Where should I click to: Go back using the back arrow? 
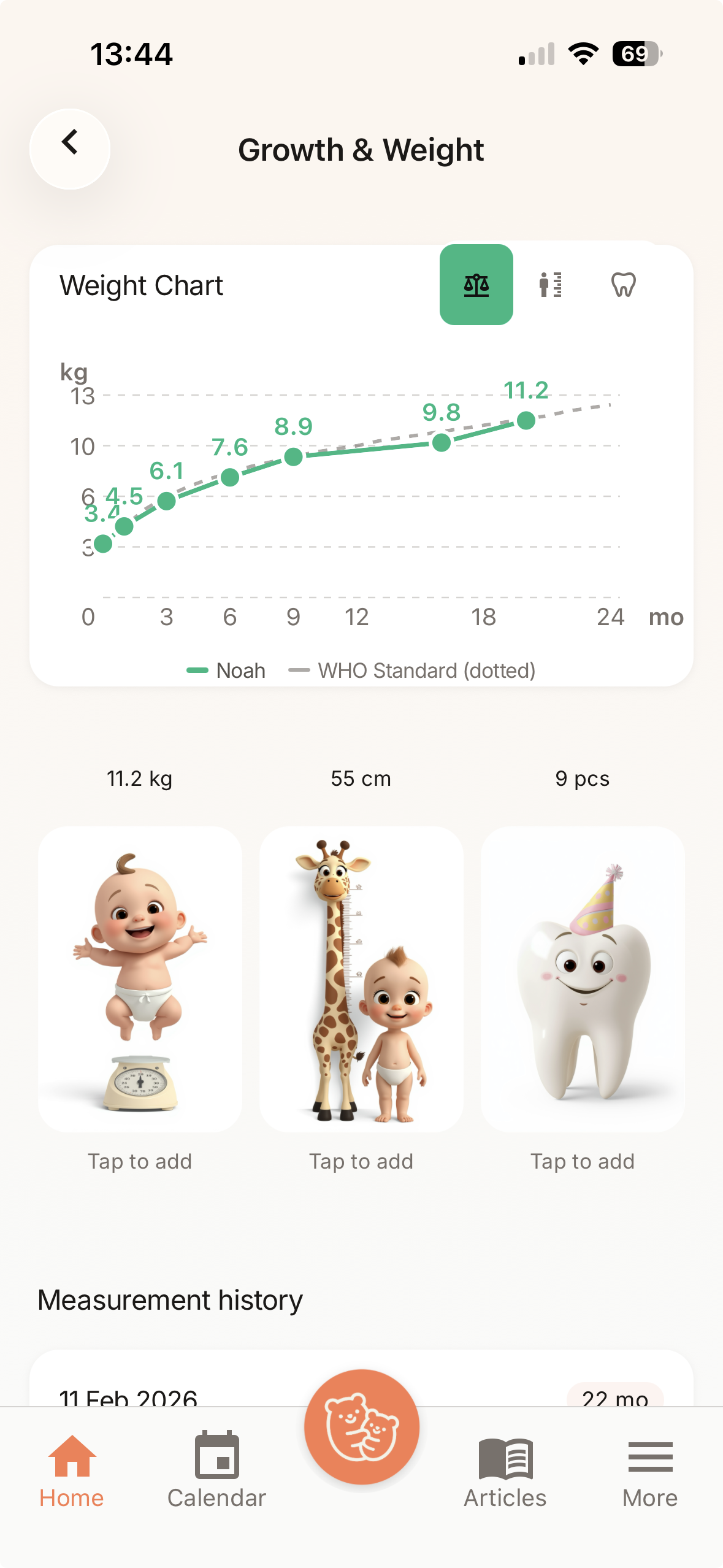point(69,148)
